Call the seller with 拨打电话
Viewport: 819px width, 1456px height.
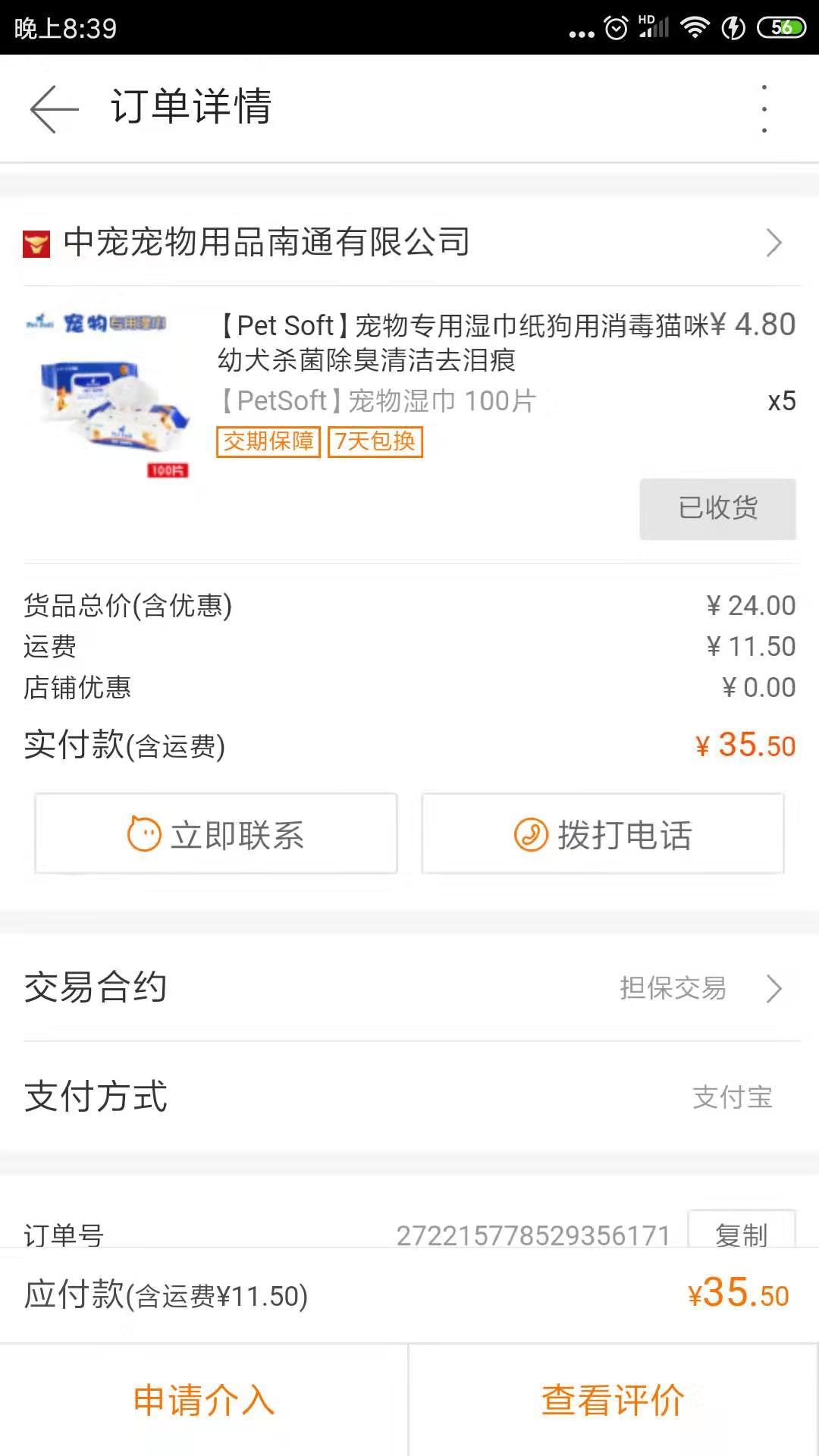pos(603,834)
